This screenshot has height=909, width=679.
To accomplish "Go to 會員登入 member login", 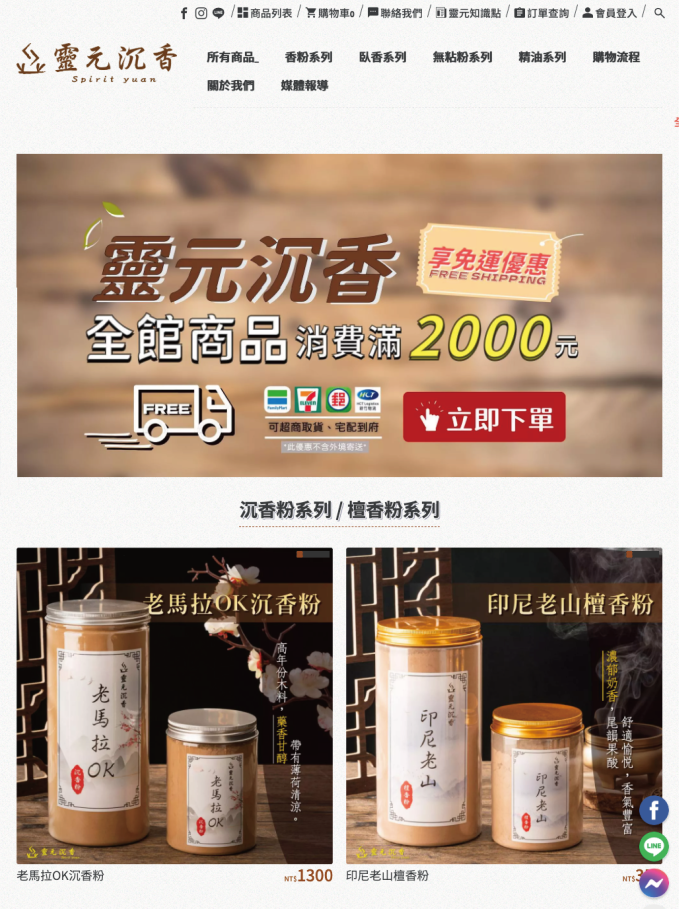I will (609, 13).
